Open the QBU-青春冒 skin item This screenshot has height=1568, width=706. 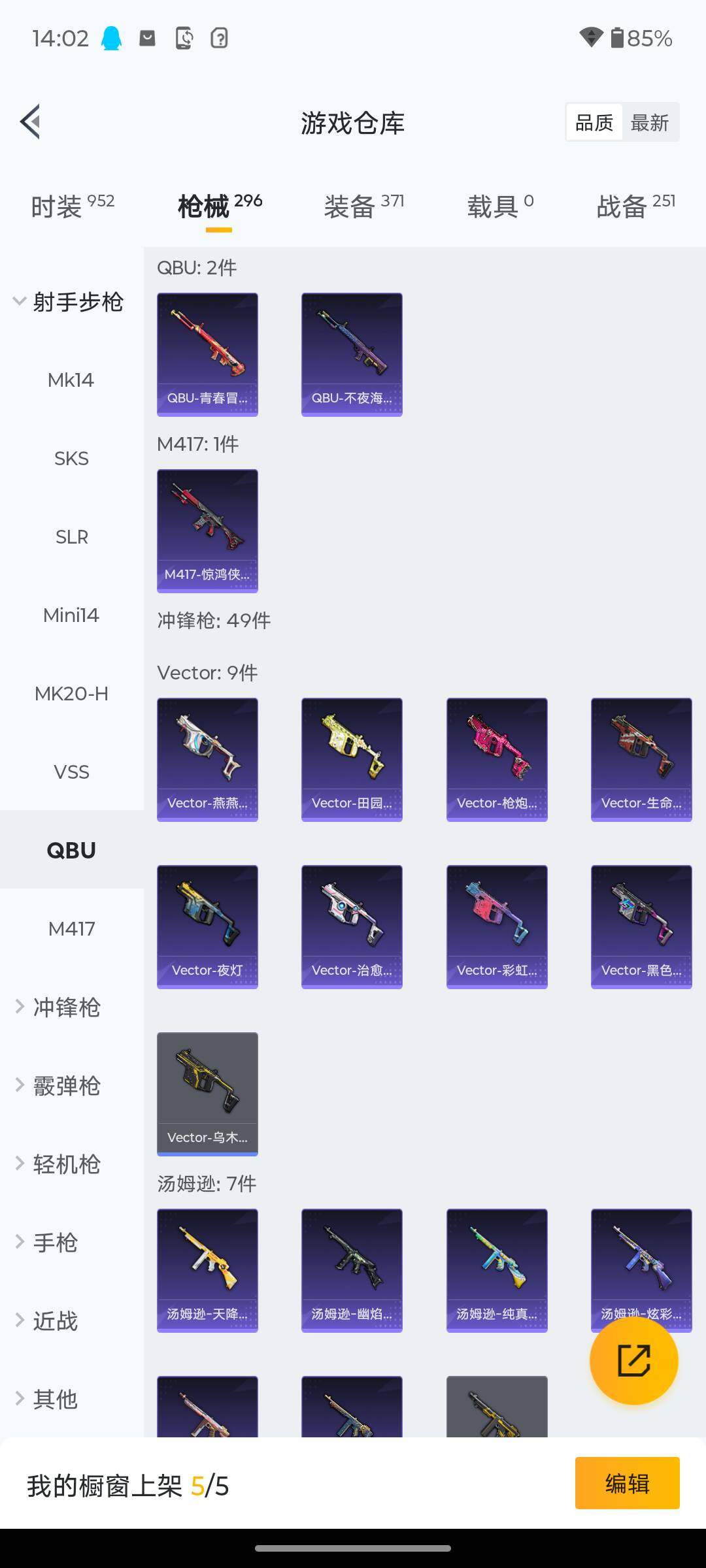[207, 354]
